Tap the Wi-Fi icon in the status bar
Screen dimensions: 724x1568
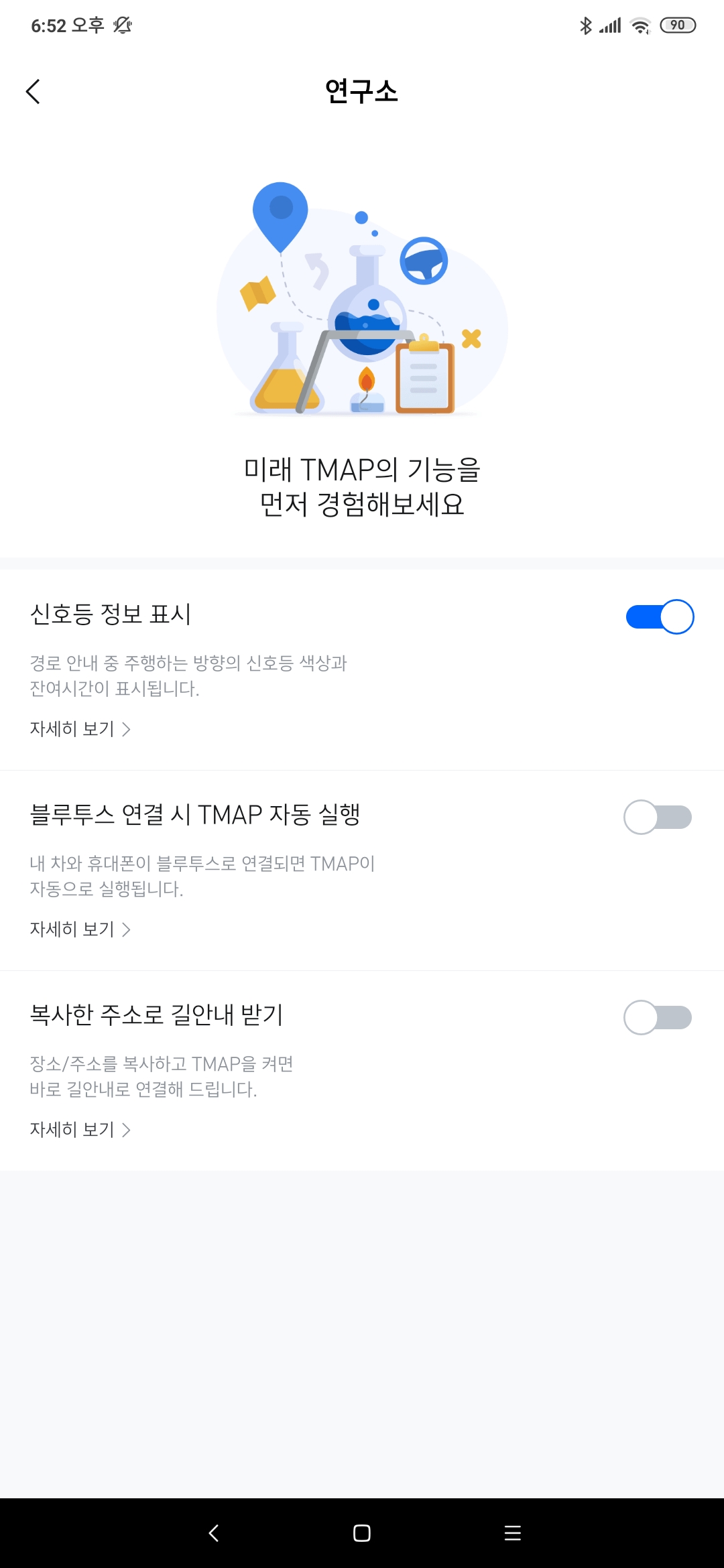(641, 26)
